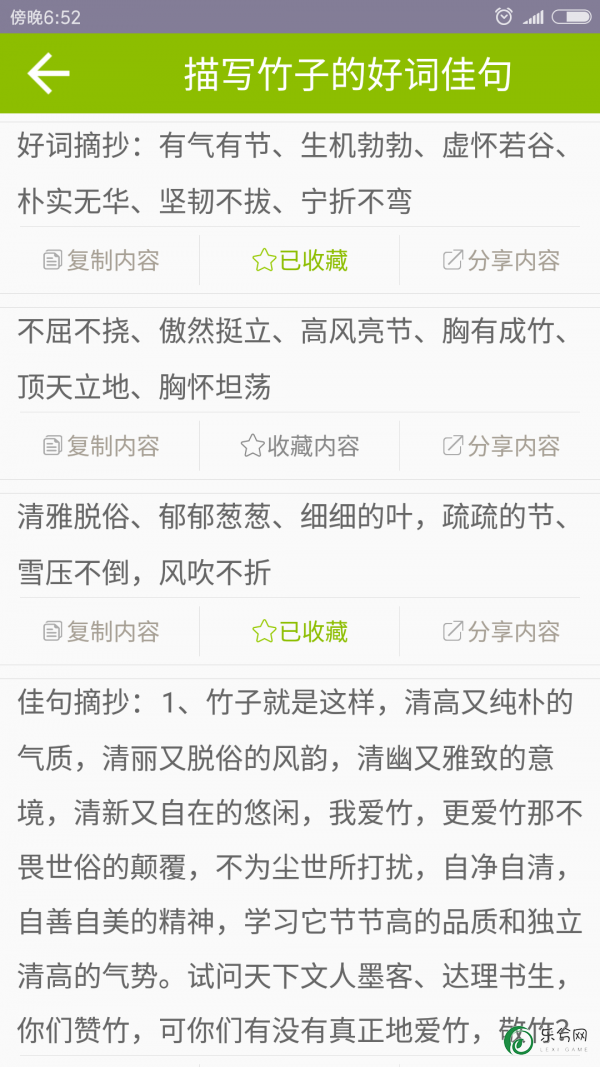
Task: Copy content of the 清雅脱俗 card
Action: click(x=101, y=632)
